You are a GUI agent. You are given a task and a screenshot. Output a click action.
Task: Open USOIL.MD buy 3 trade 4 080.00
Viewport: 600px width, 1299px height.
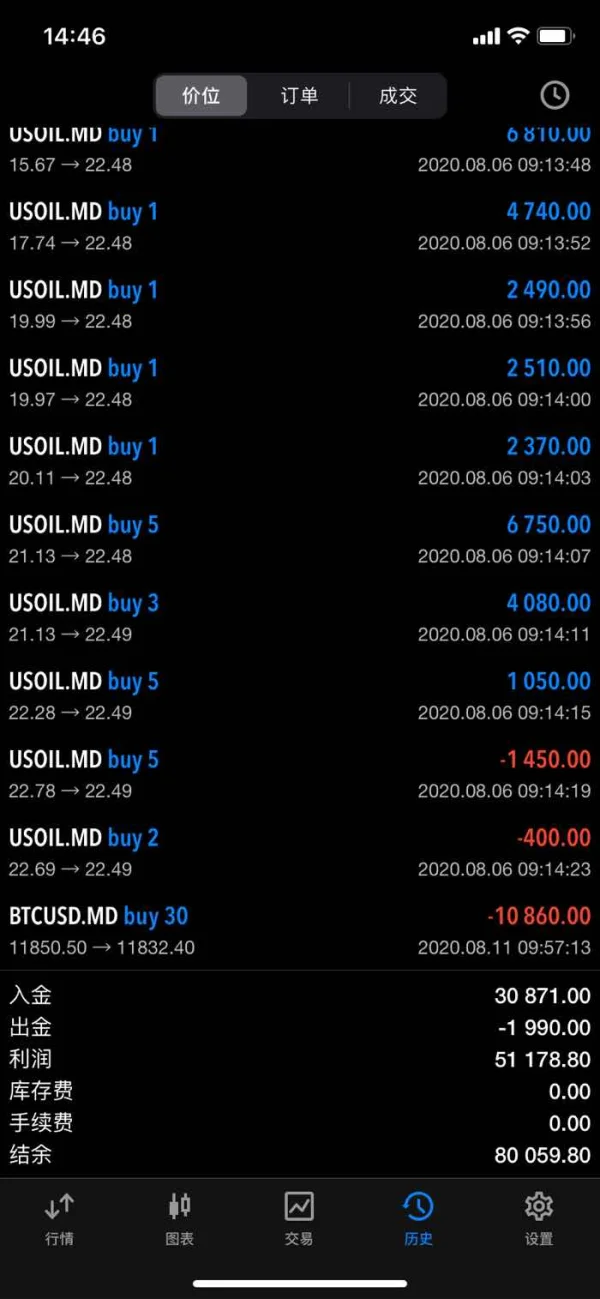[x=300, y=617]
